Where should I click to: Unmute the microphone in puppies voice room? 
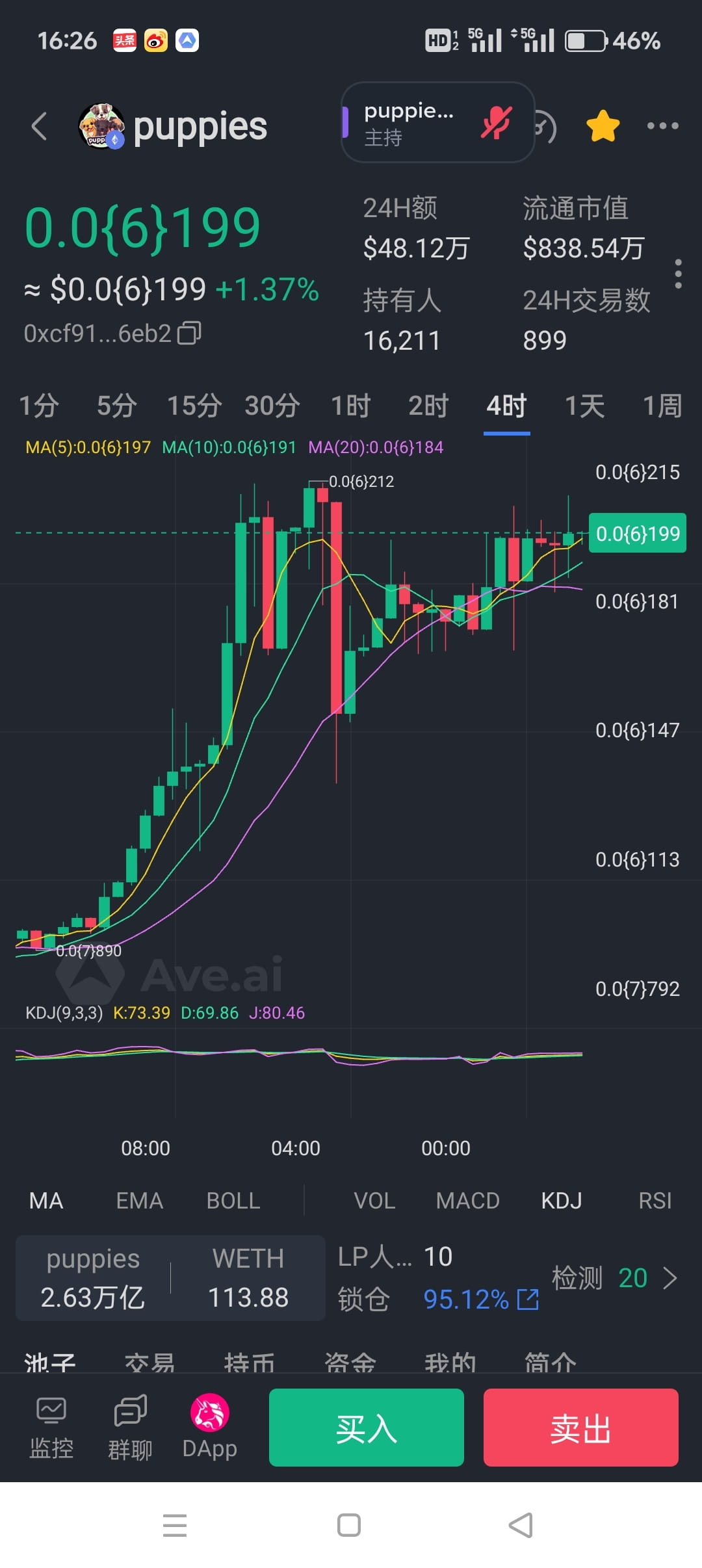(x=497, y=122)
